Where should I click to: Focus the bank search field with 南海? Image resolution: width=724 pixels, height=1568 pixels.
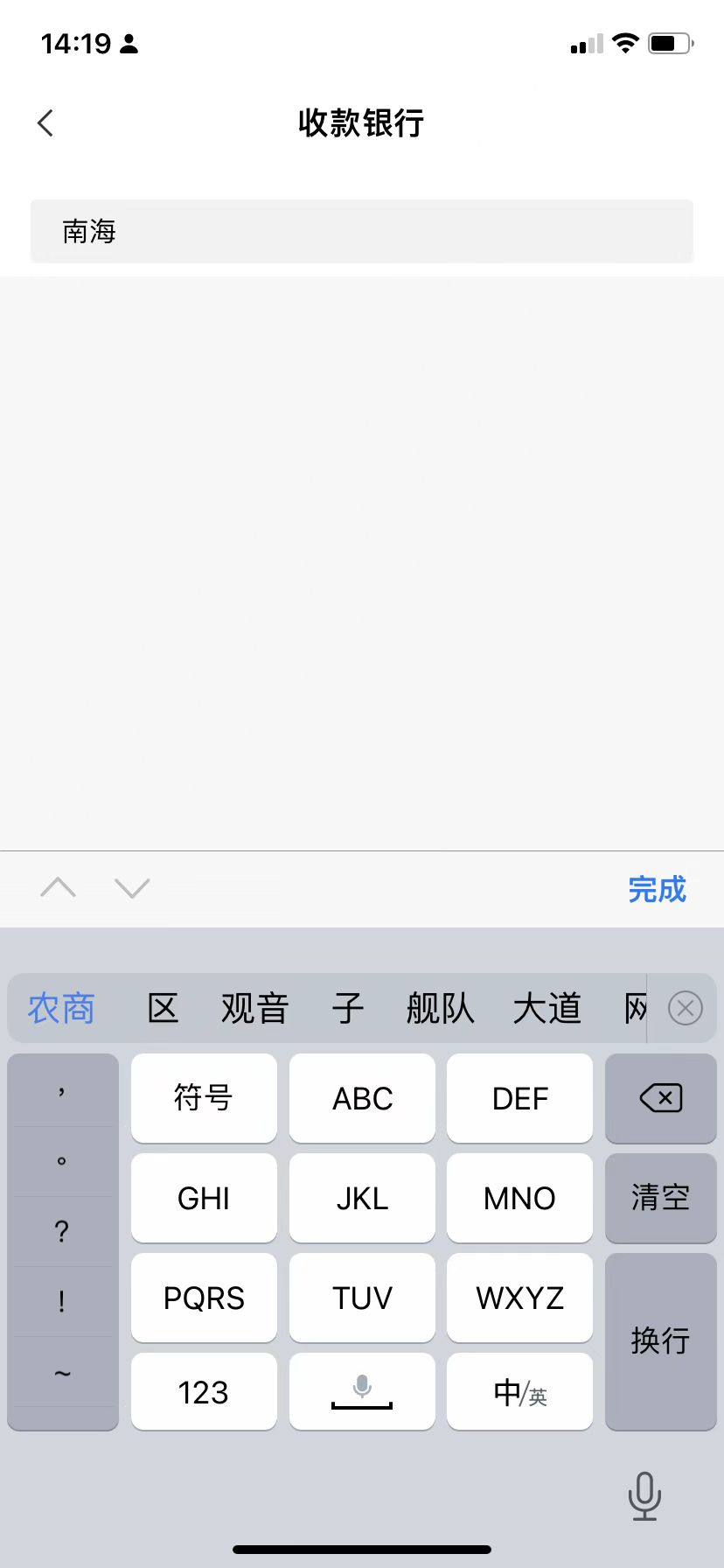pos(361,231)
